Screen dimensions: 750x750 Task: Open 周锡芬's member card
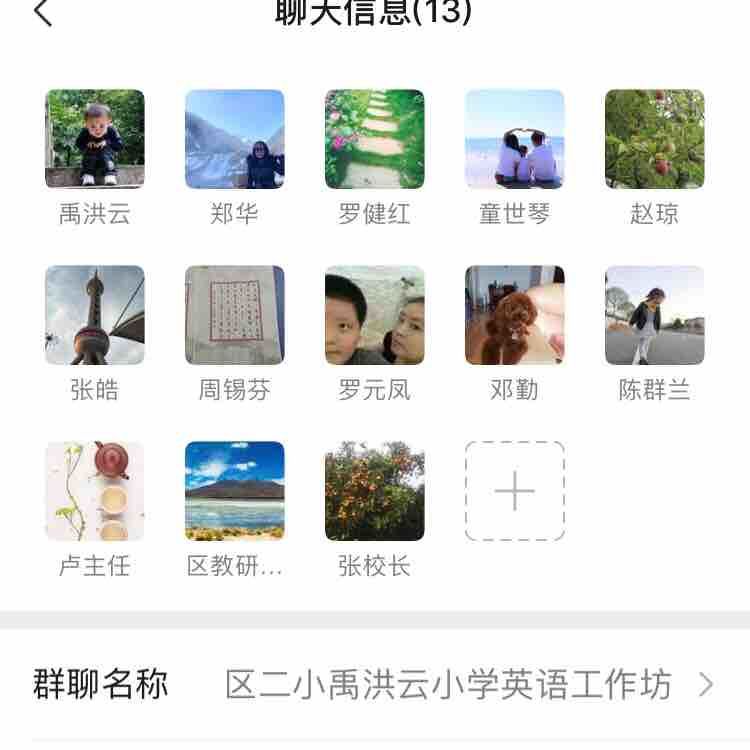[235, 315]
